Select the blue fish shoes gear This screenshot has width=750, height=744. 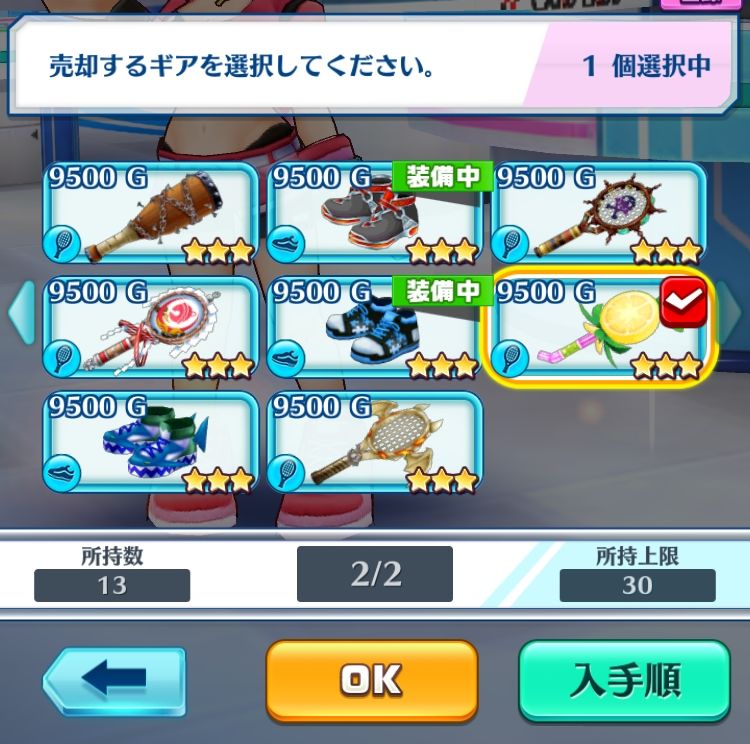150,443
